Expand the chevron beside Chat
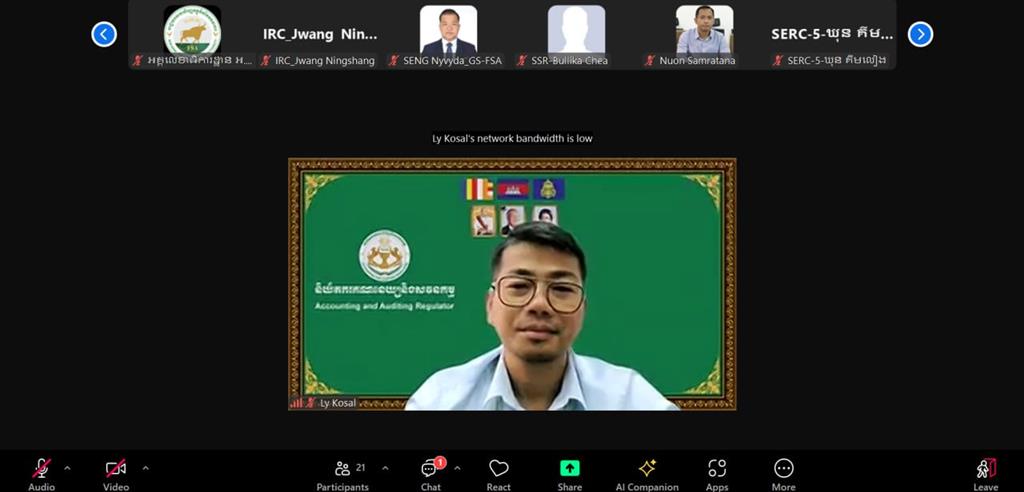Image resolution: width=1024 pixels, height=492 pixels. [457, 468]
